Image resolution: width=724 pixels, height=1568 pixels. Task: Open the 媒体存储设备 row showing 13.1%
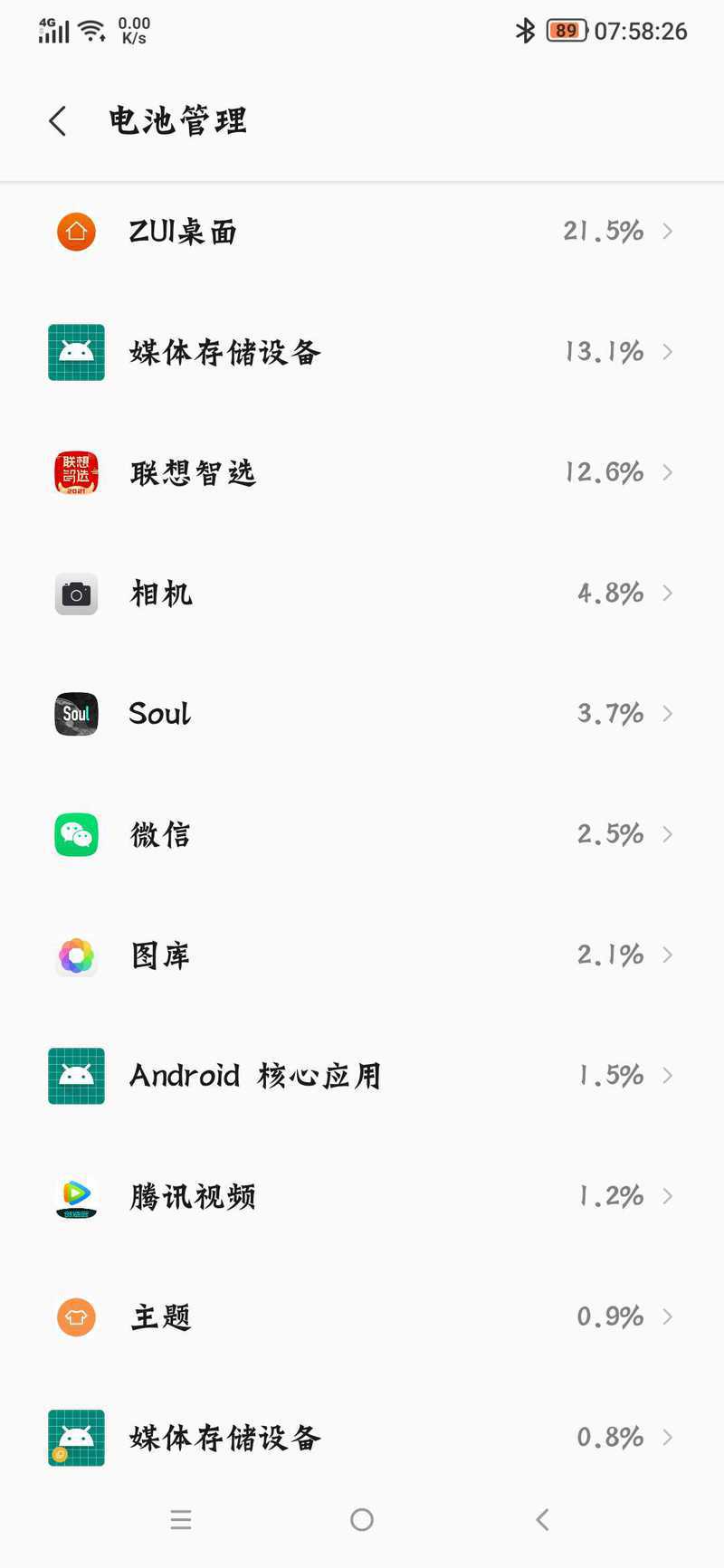[362, 352]
